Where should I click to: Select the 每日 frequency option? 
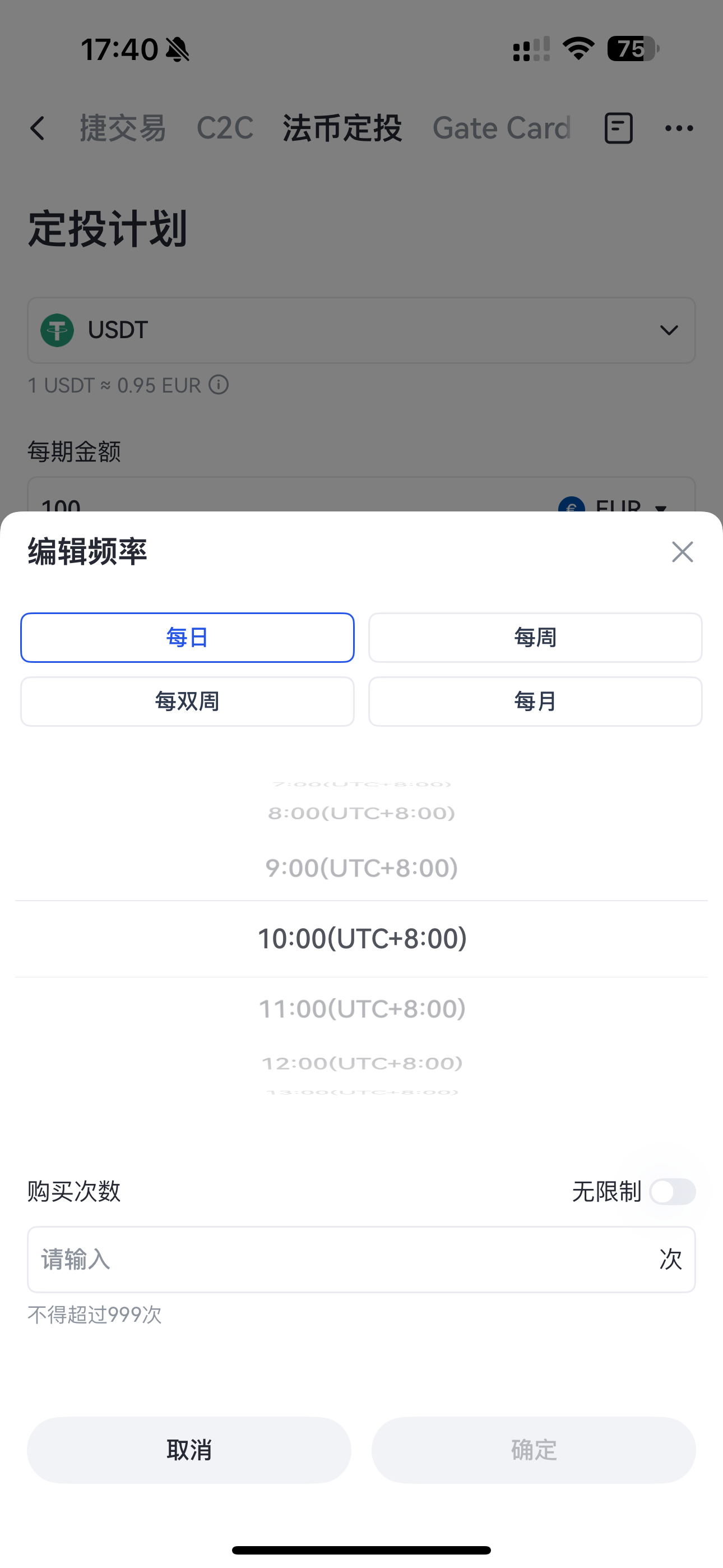click(187, 637)
